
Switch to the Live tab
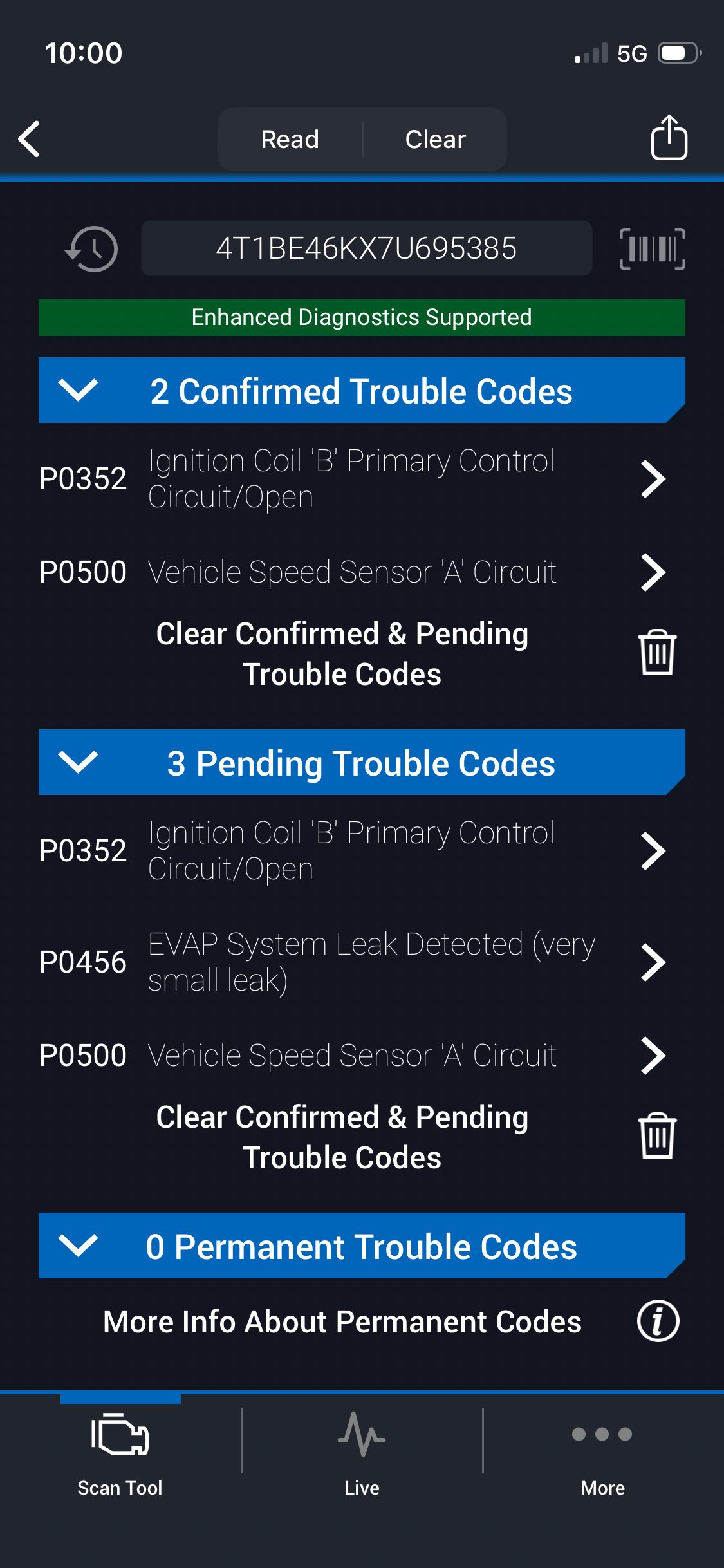tap(362, 1451)
